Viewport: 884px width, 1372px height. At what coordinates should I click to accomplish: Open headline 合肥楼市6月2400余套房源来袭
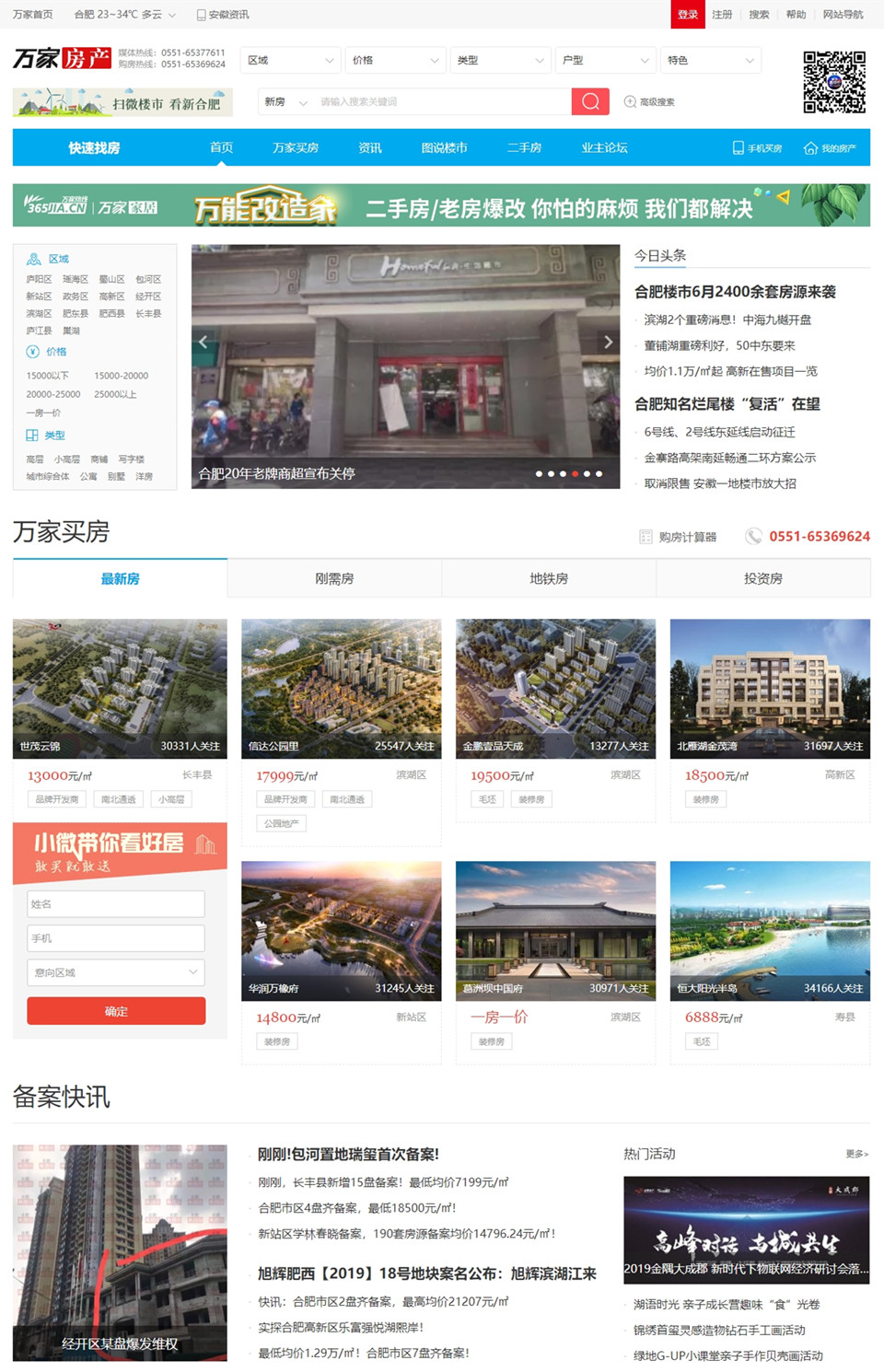point(735,292)
